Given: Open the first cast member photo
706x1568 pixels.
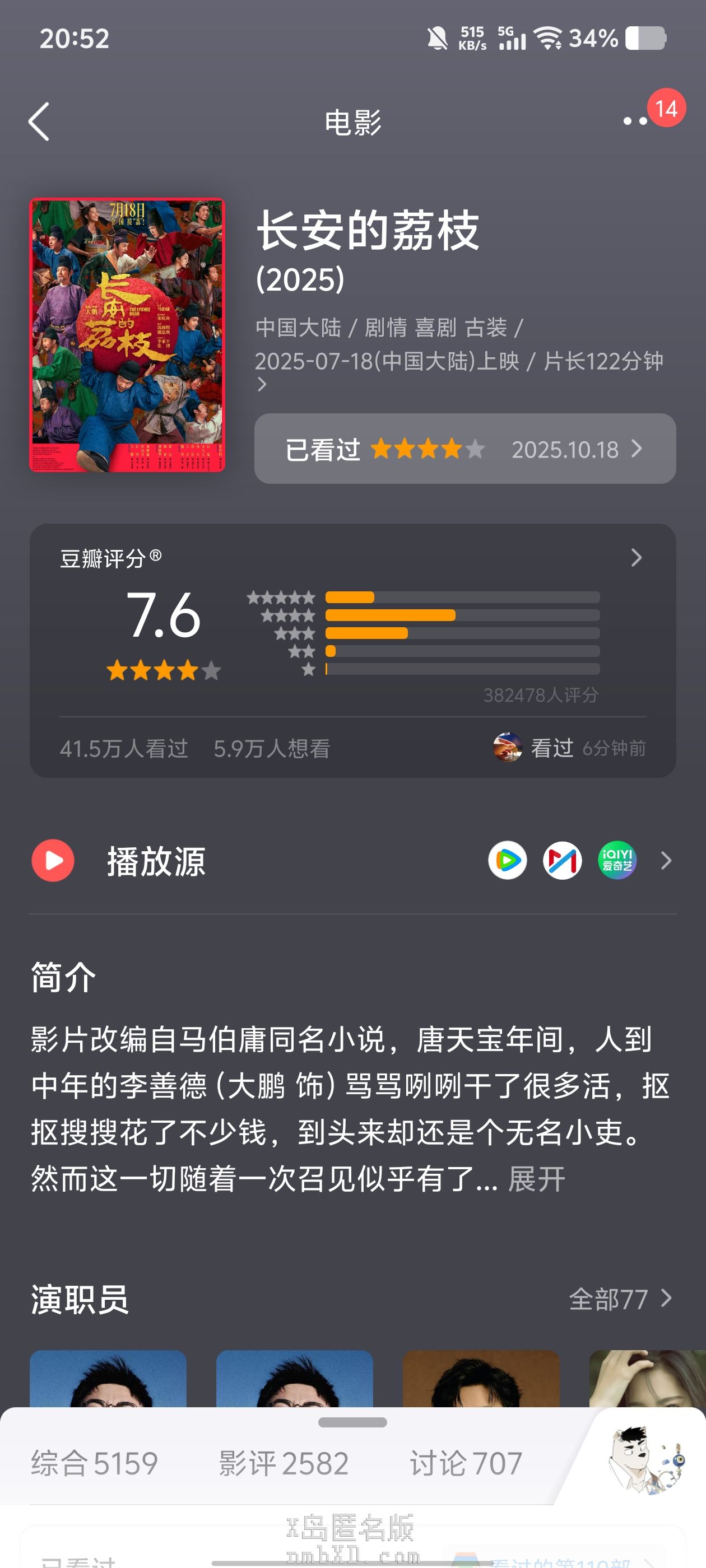Looking at the screenshot, I should (x=108, y=1379).
